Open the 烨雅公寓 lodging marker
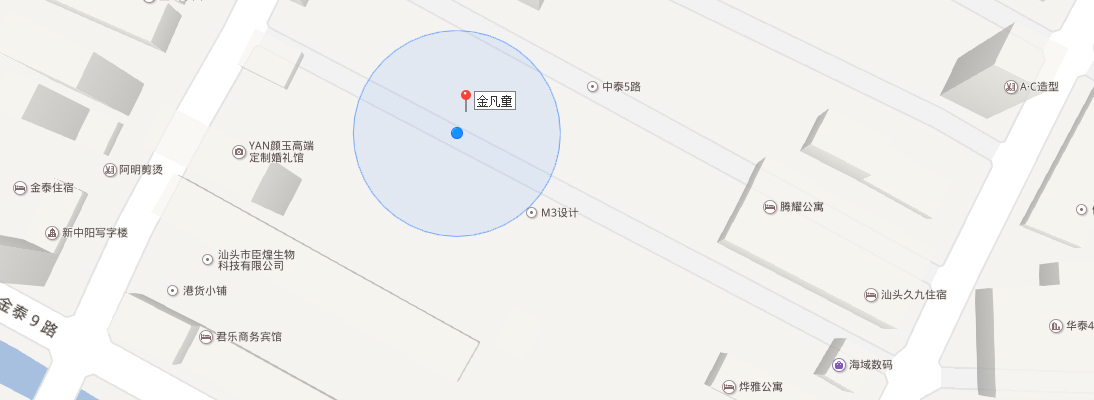 [728, 386]
